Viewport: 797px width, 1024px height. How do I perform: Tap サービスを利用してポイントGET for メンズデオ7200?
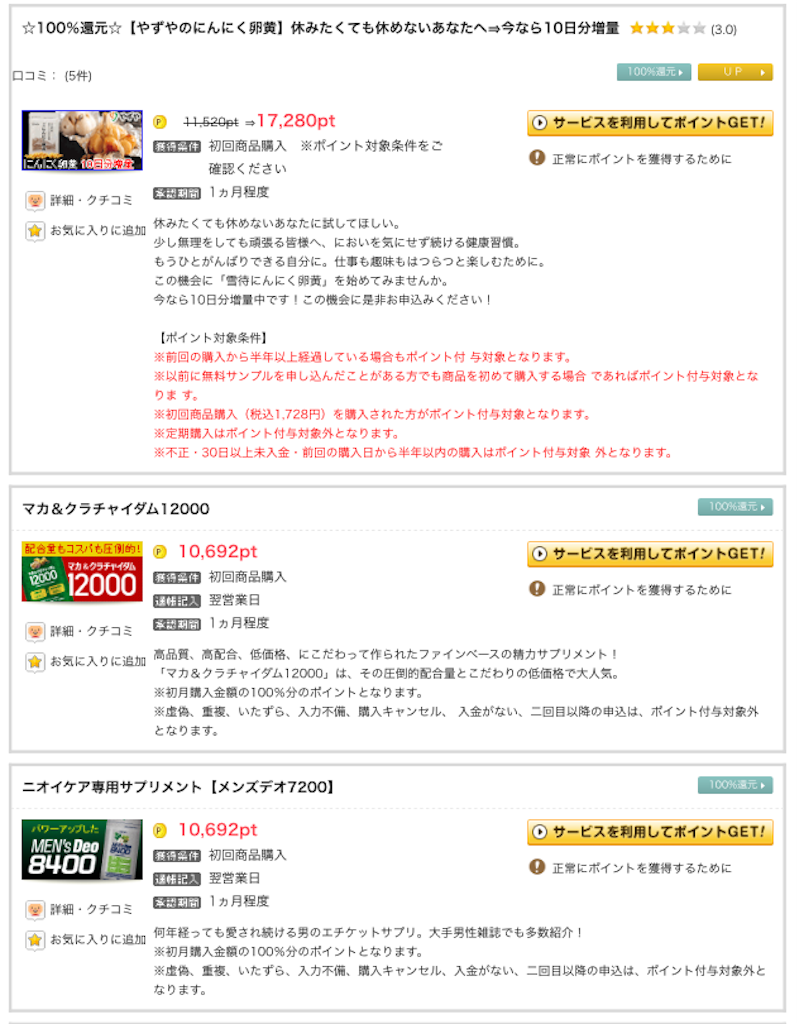point(650,832)
